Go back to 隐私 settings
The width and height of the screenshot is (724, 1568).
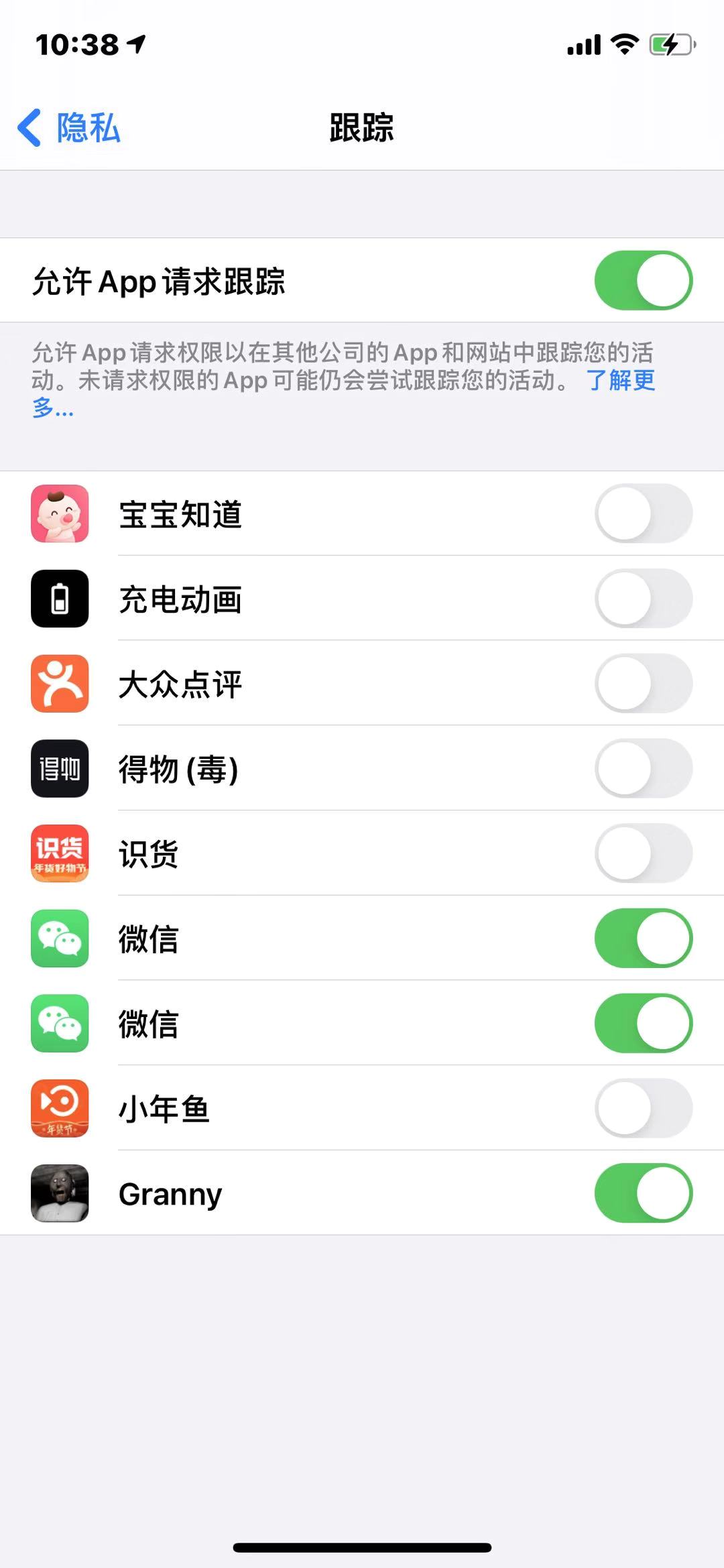click(x=70, y=127)
